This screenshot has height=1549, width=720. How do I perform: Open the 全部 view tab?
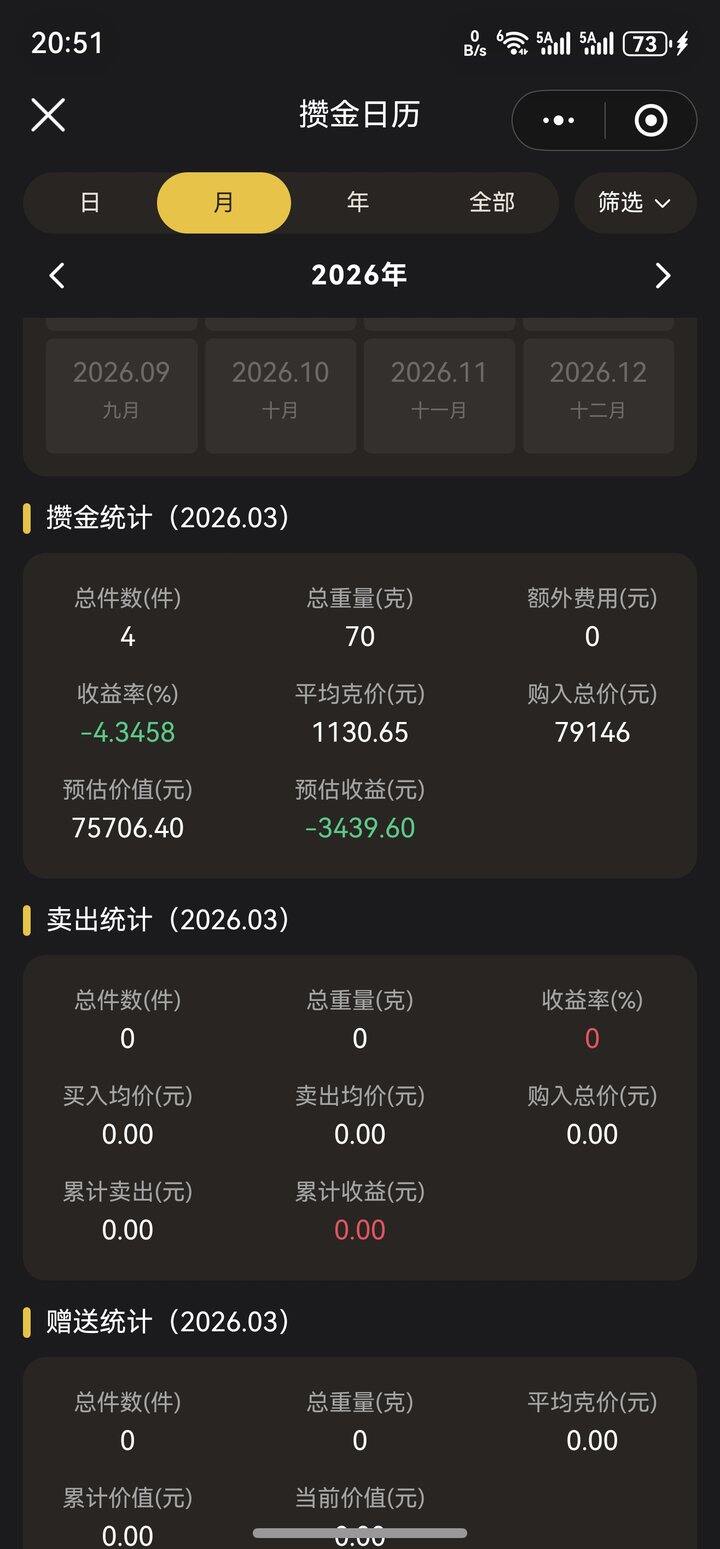click(x=491, y=202)
